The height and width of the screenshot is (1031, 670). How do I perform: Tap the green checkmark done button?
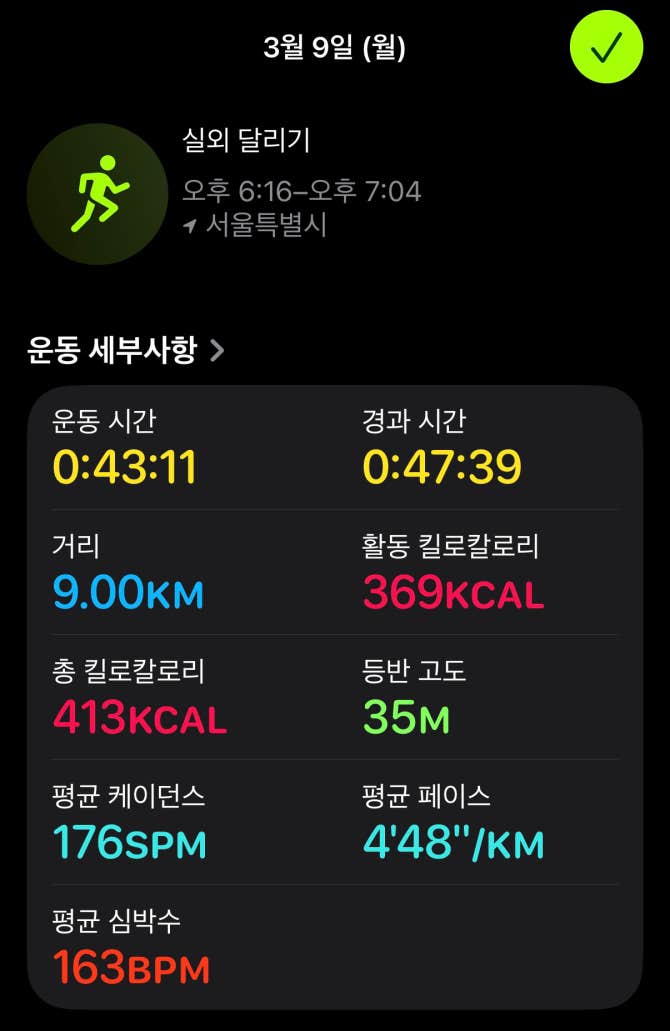(x=607, y=46)
